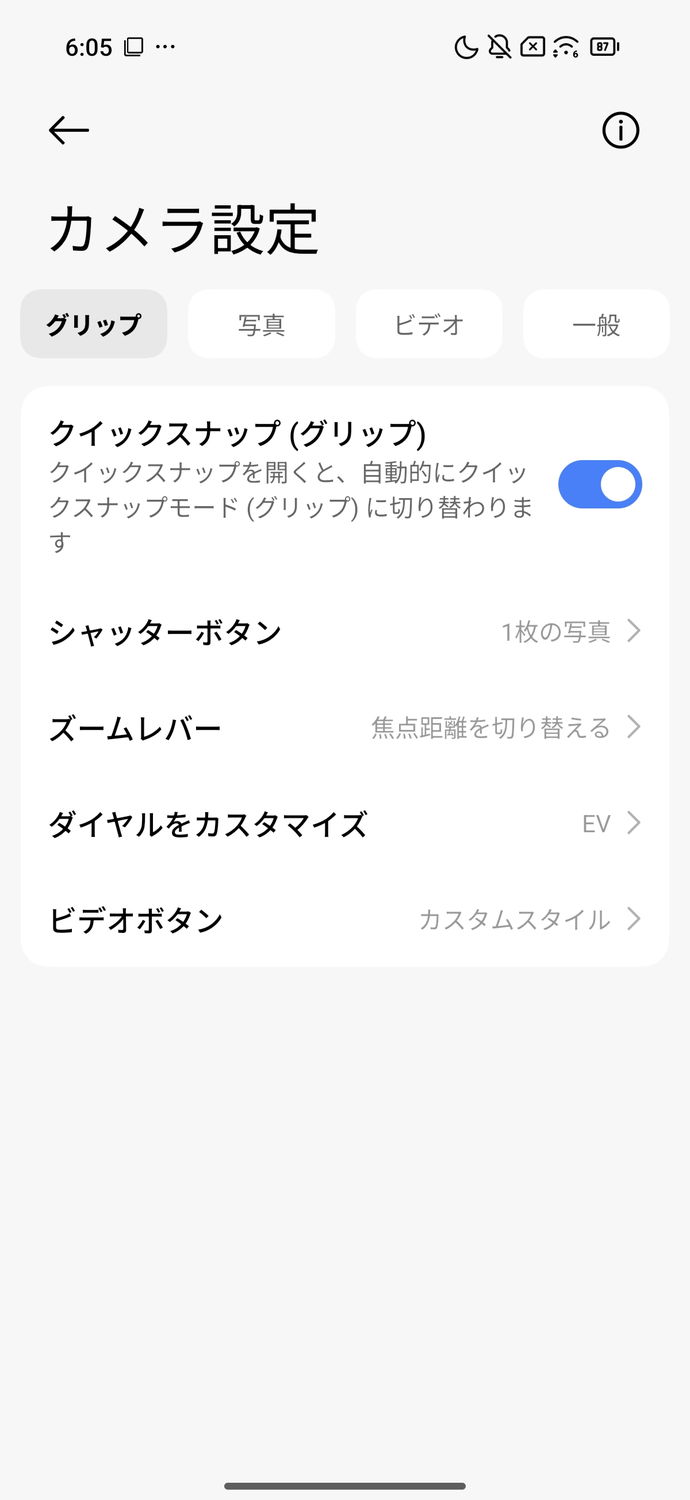Select the グリップ tab
This screenshot has width=690, height=1500.
coord(94,324)
